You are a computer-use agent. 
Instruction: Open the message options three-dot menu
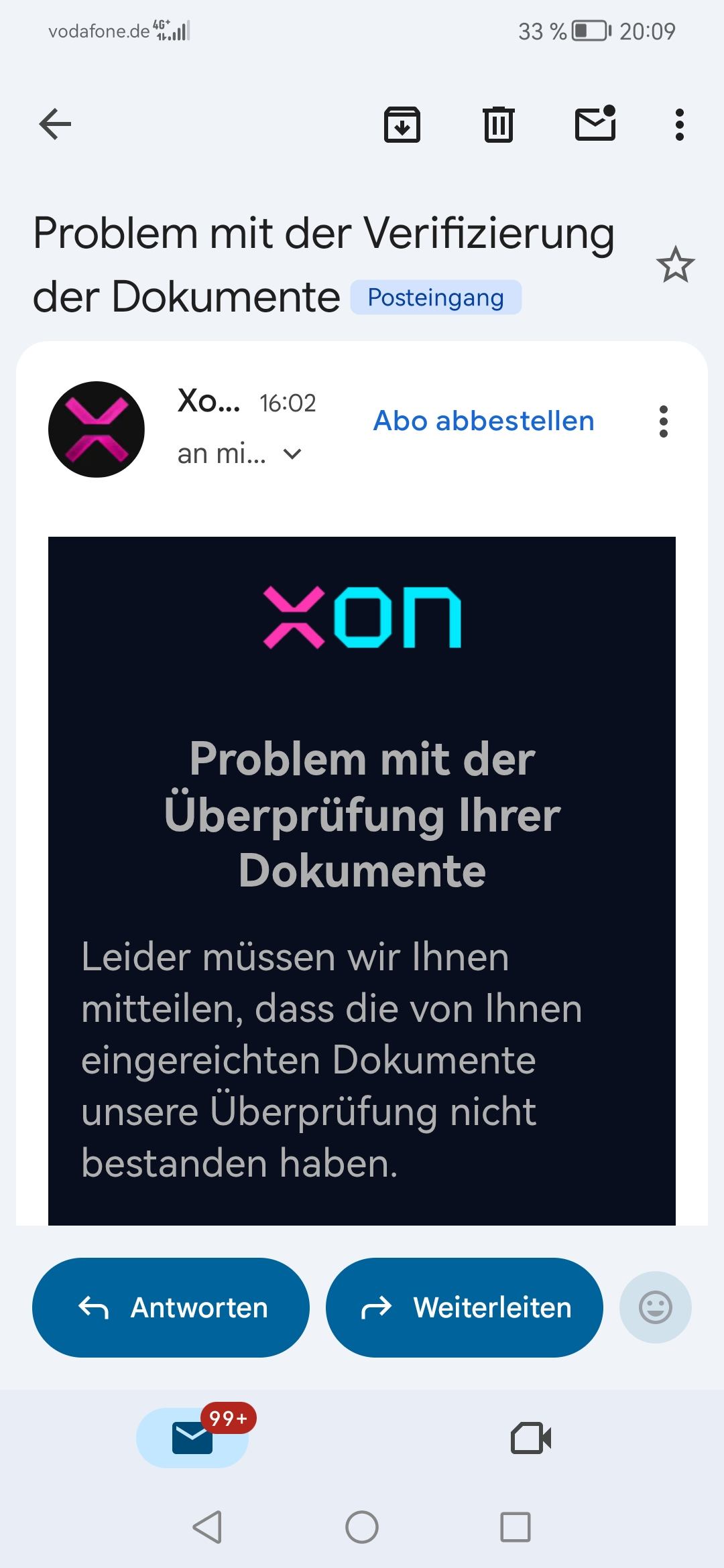[x=663, y=421]
